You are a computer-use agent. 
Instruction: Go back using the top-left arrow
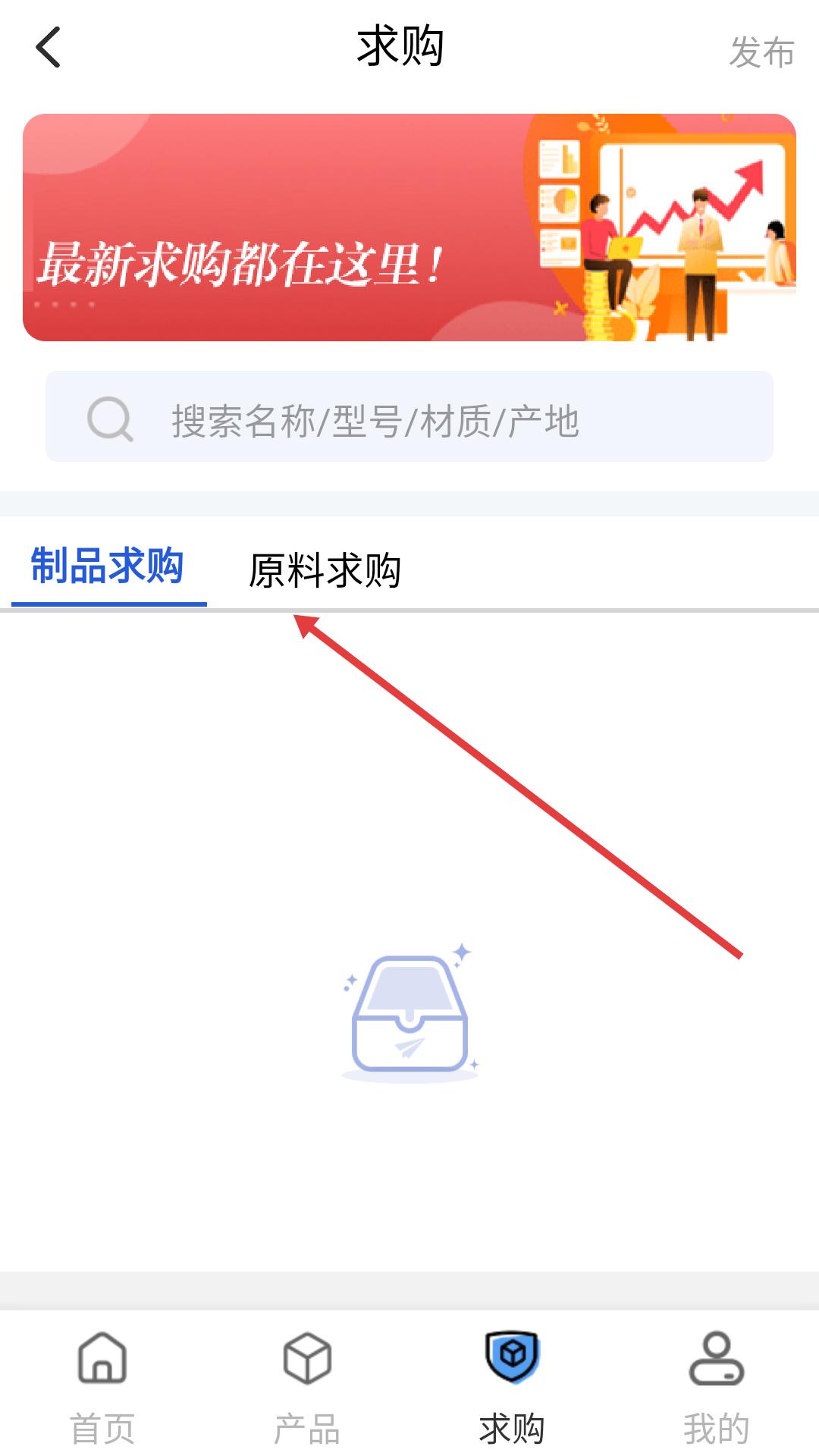(49, 47)
